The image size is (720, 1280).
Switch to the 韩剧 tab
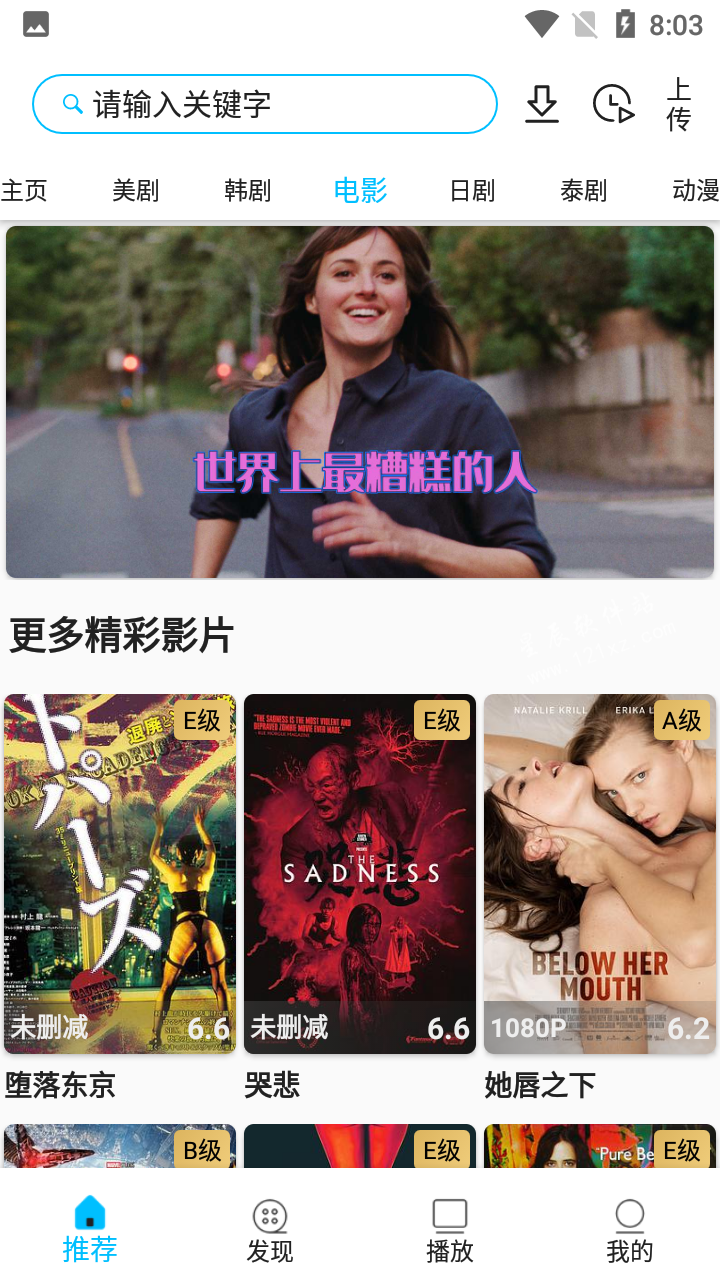click(248, 190)
